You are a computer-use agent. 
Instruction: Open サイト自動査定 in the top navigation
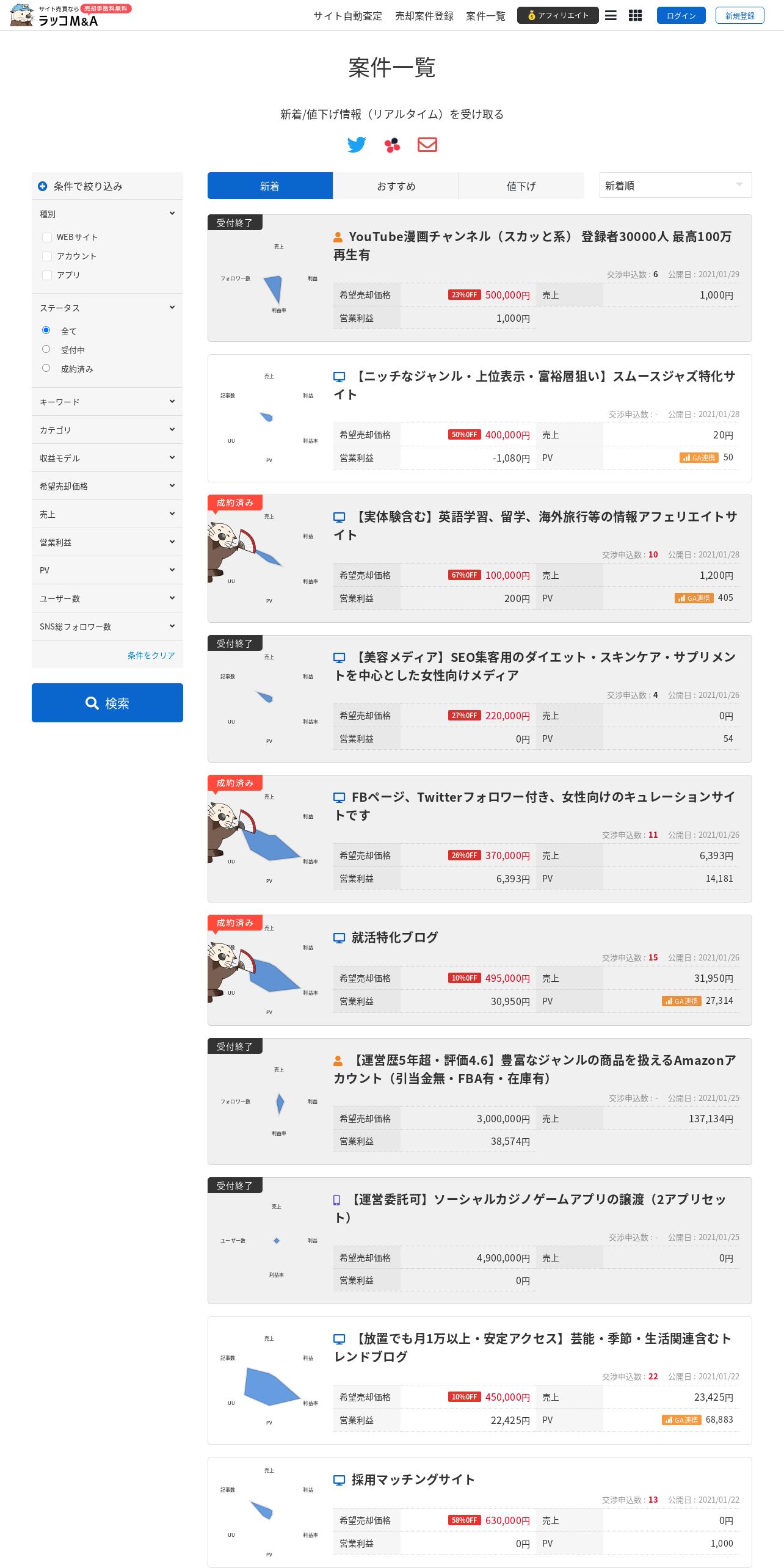click(x=347, y=16)
